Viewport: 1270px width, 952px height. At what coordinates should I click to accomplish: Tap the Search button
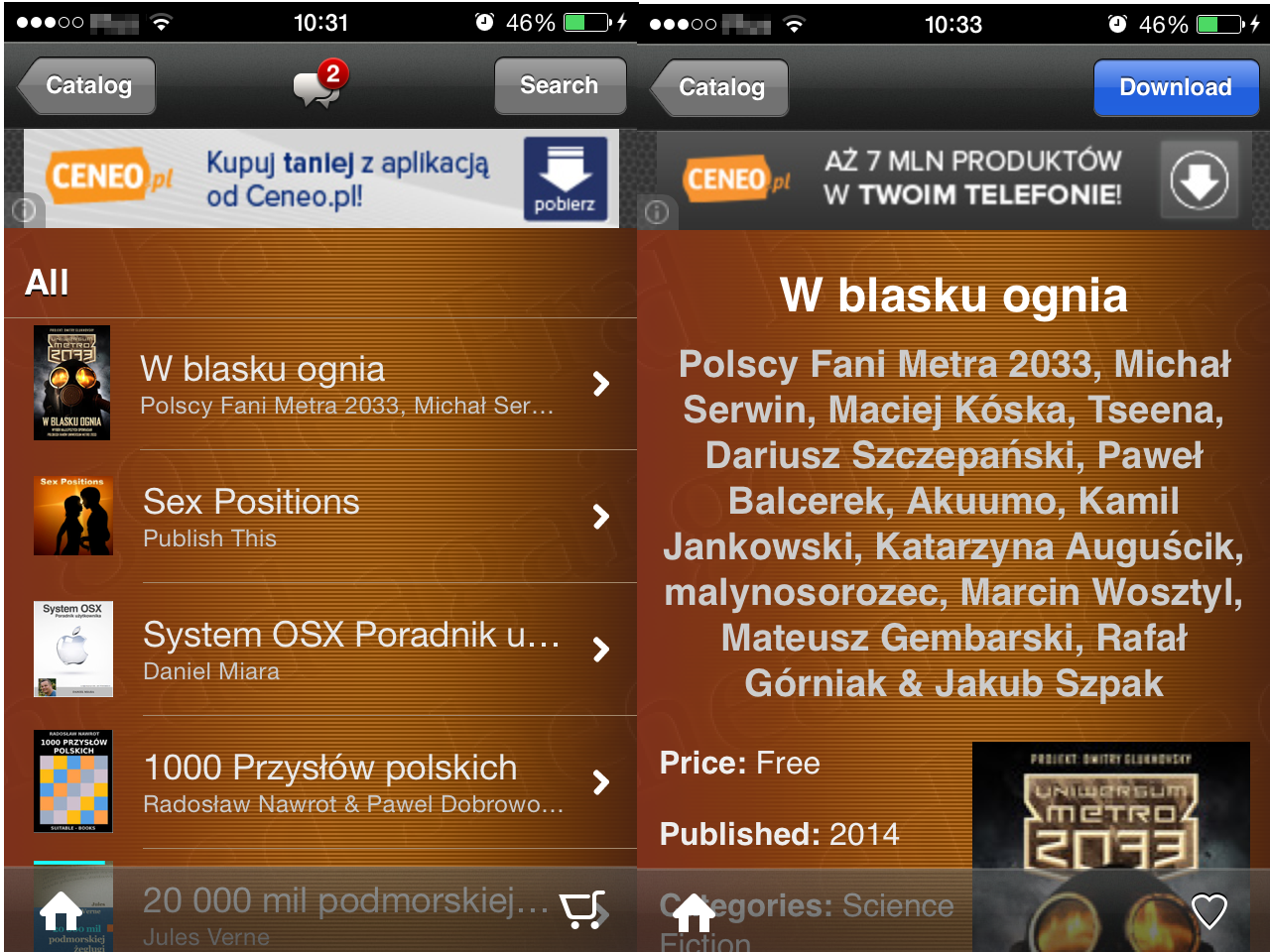pyautogui.click(x=560, y=86)
